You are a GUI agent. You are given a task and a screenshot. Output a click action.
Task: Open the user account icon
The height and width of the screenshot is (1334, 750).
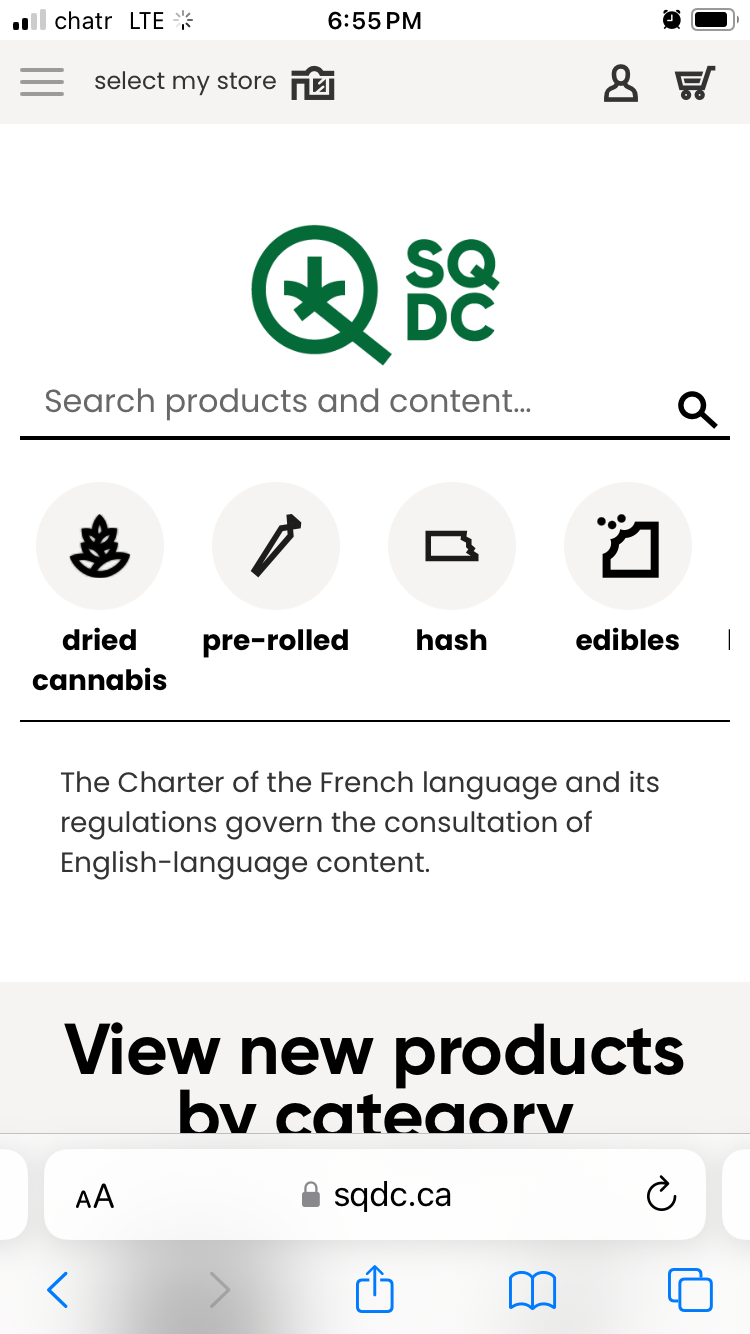click(x=621, y=83)
